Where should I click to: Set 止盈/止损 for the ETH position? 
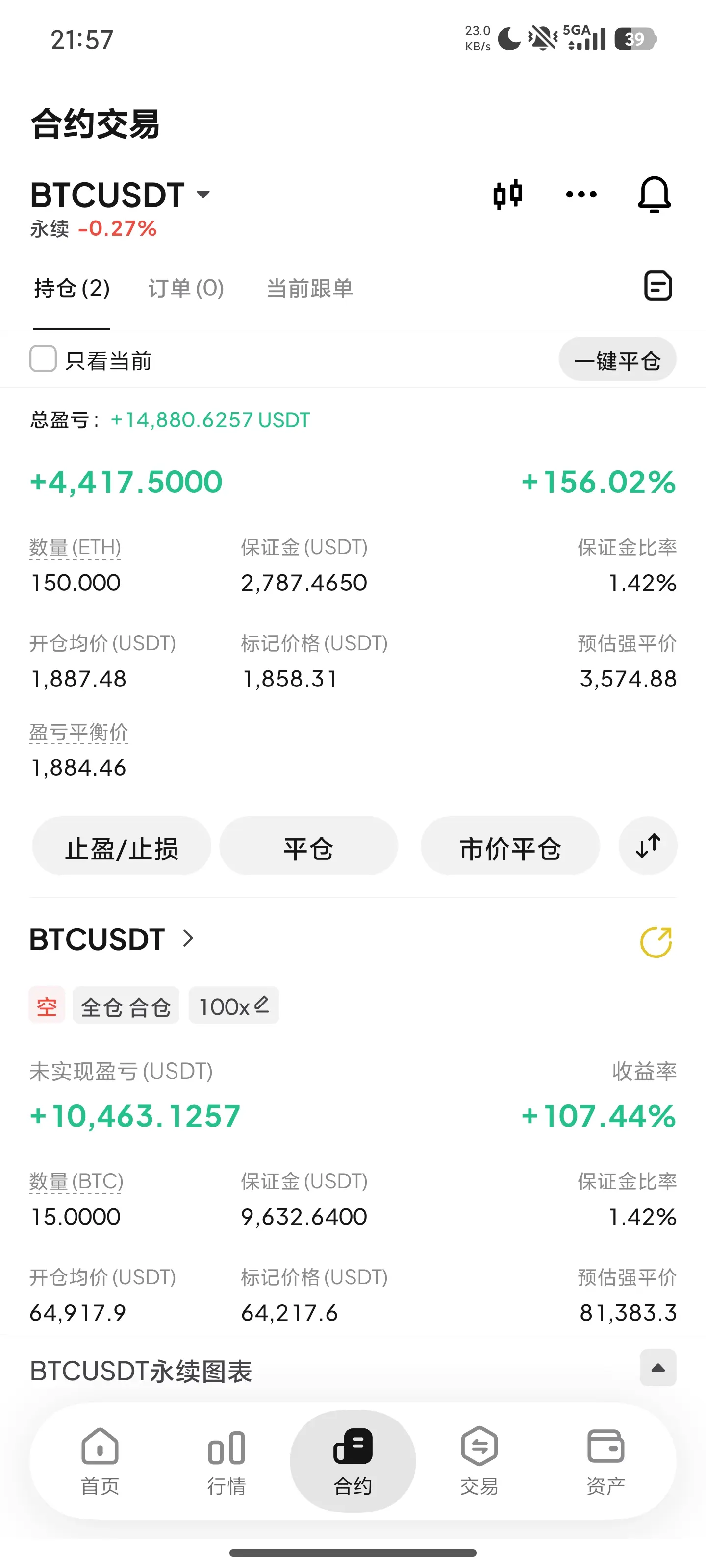click(122, 846)
